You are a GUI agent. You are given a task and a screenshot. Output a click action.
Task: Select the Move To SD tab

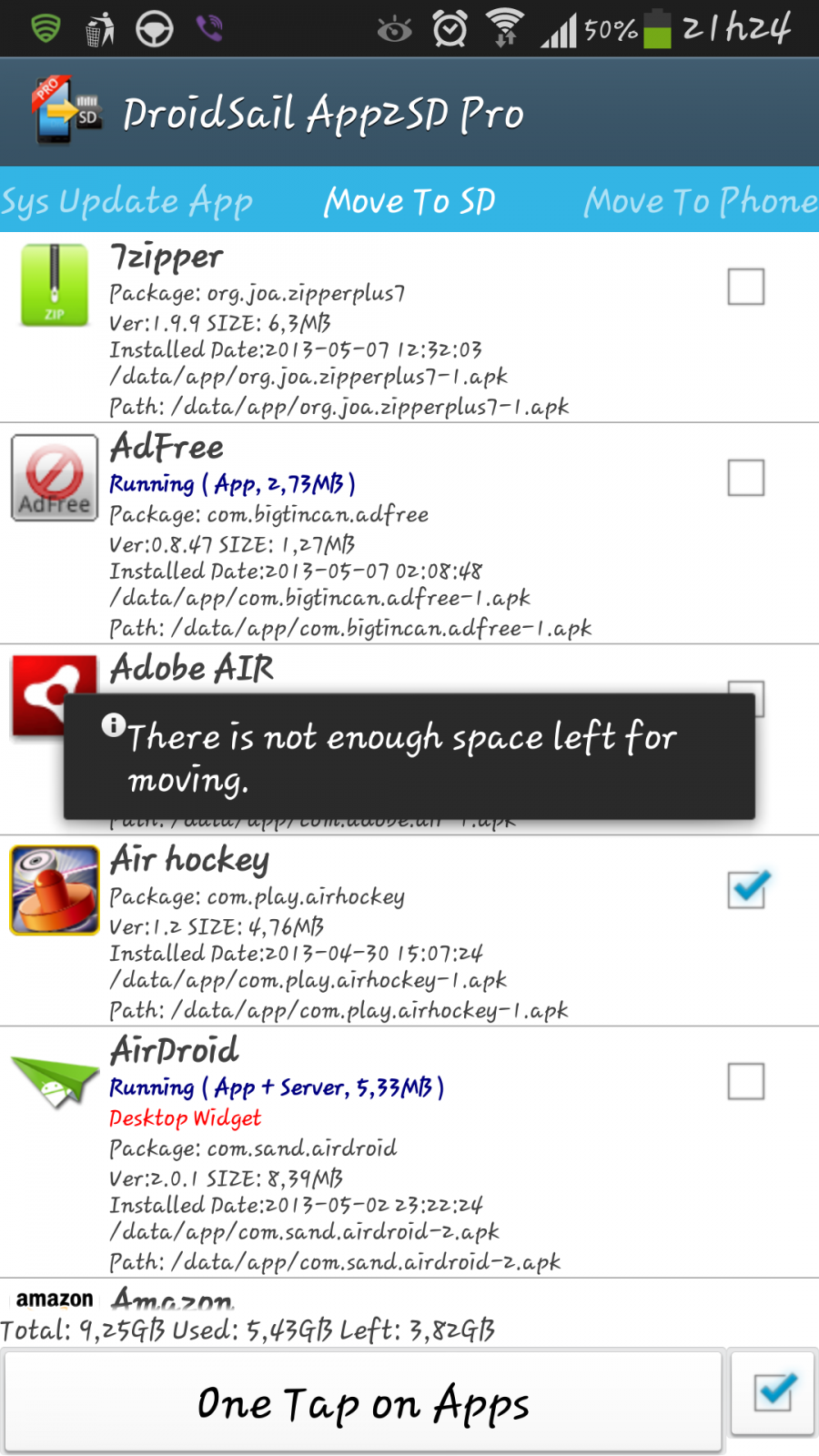pyautogui.click(x=409, y=200)
